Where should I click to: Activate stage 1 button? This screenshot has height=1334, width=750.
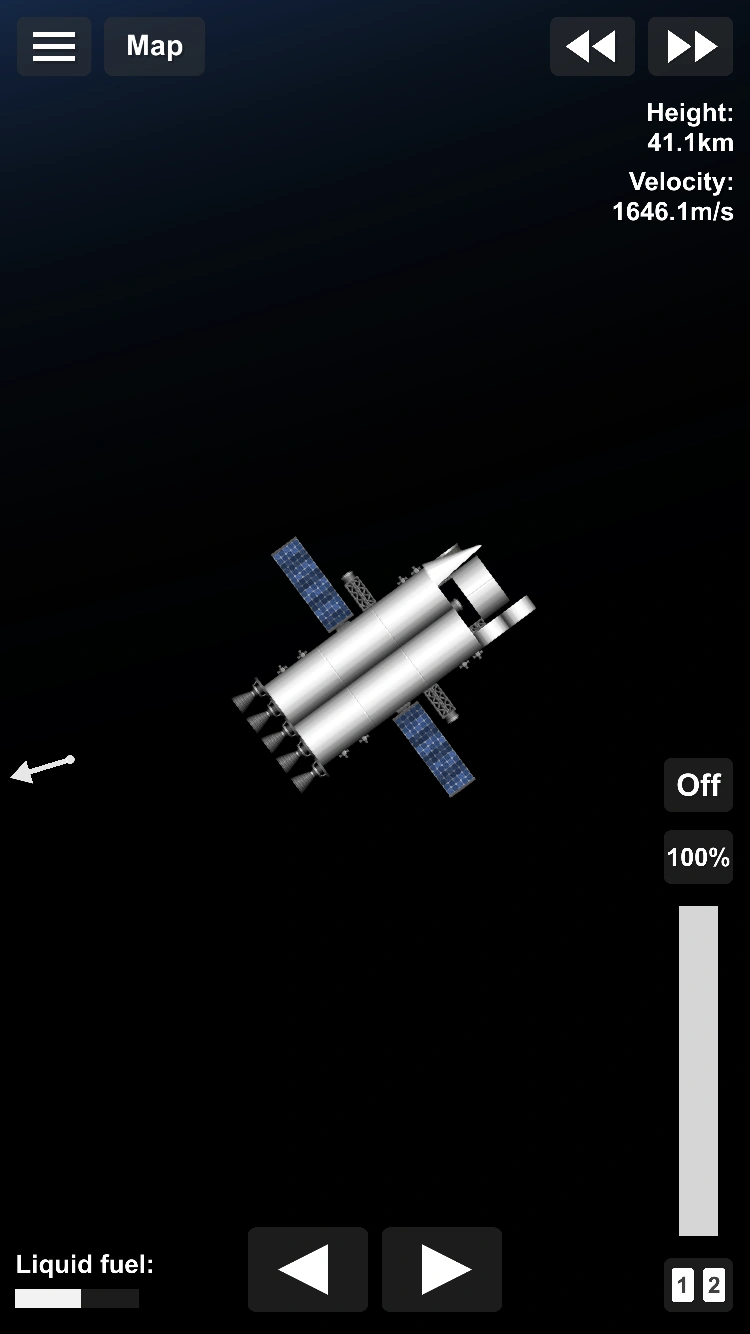tap(682, 1285)
